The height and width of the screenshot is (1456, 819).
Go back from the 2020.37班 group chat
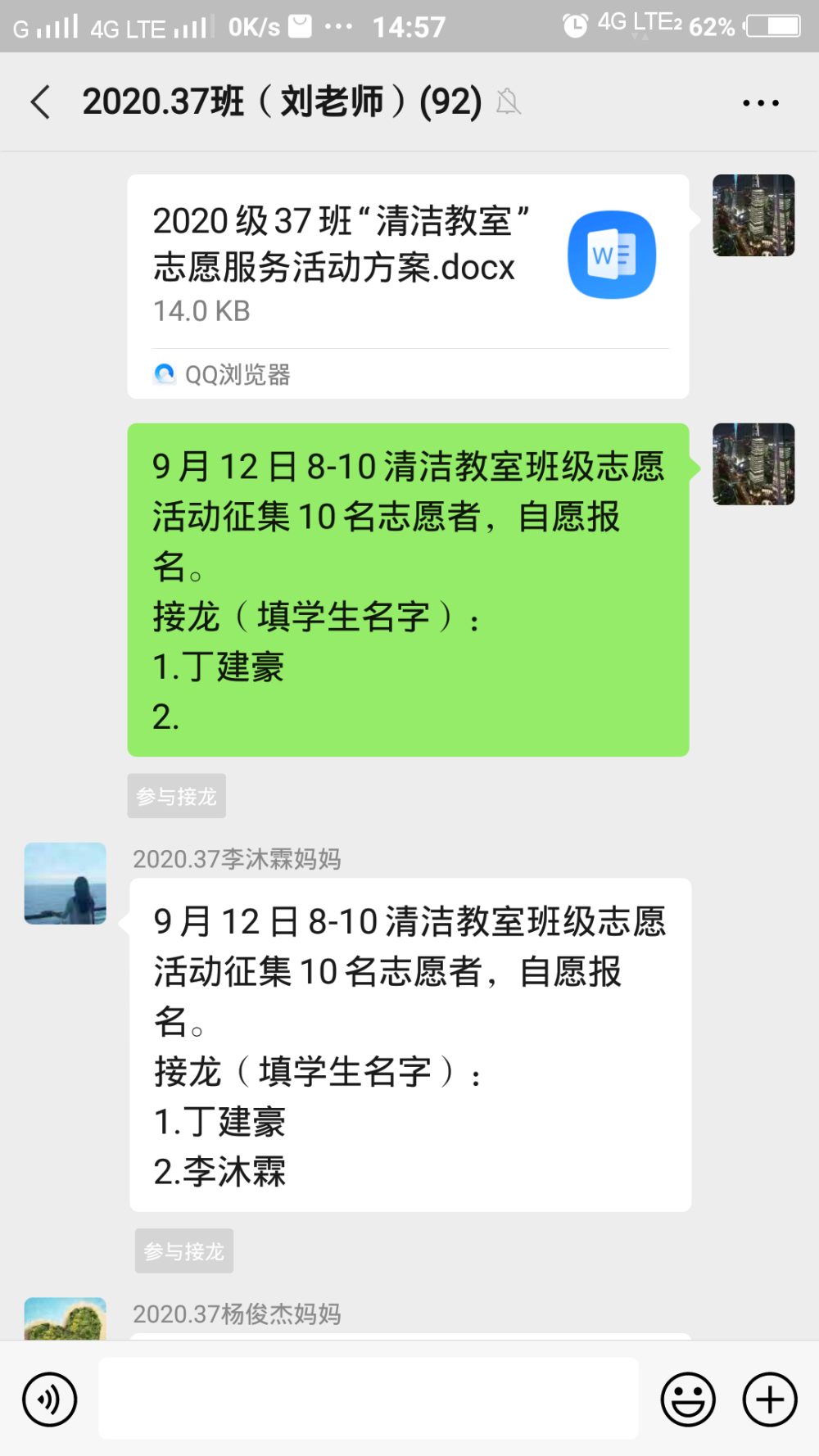click(x=40, y=102)
